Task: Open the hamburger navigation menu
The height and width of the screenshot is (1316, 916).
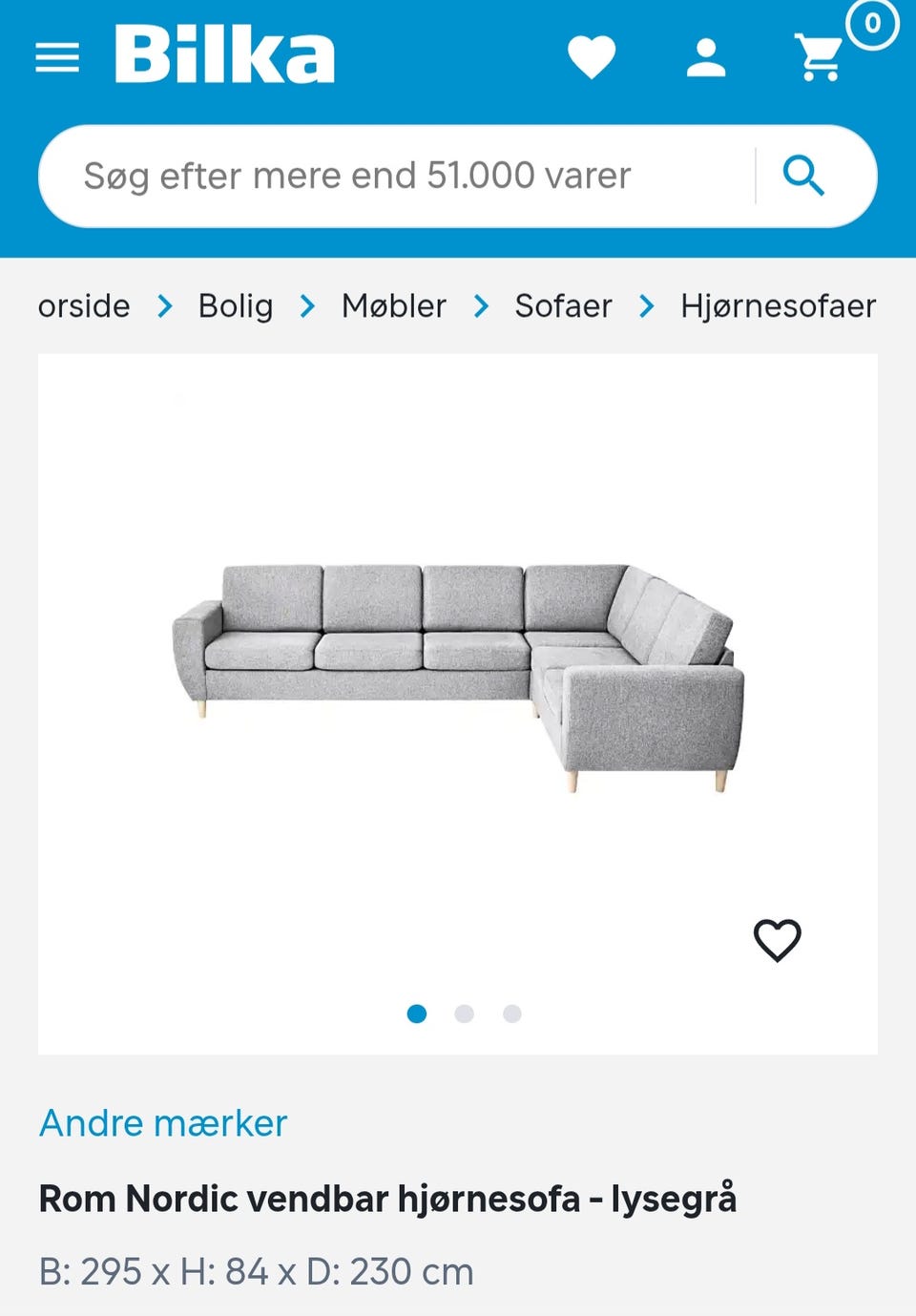Action: 56,57
